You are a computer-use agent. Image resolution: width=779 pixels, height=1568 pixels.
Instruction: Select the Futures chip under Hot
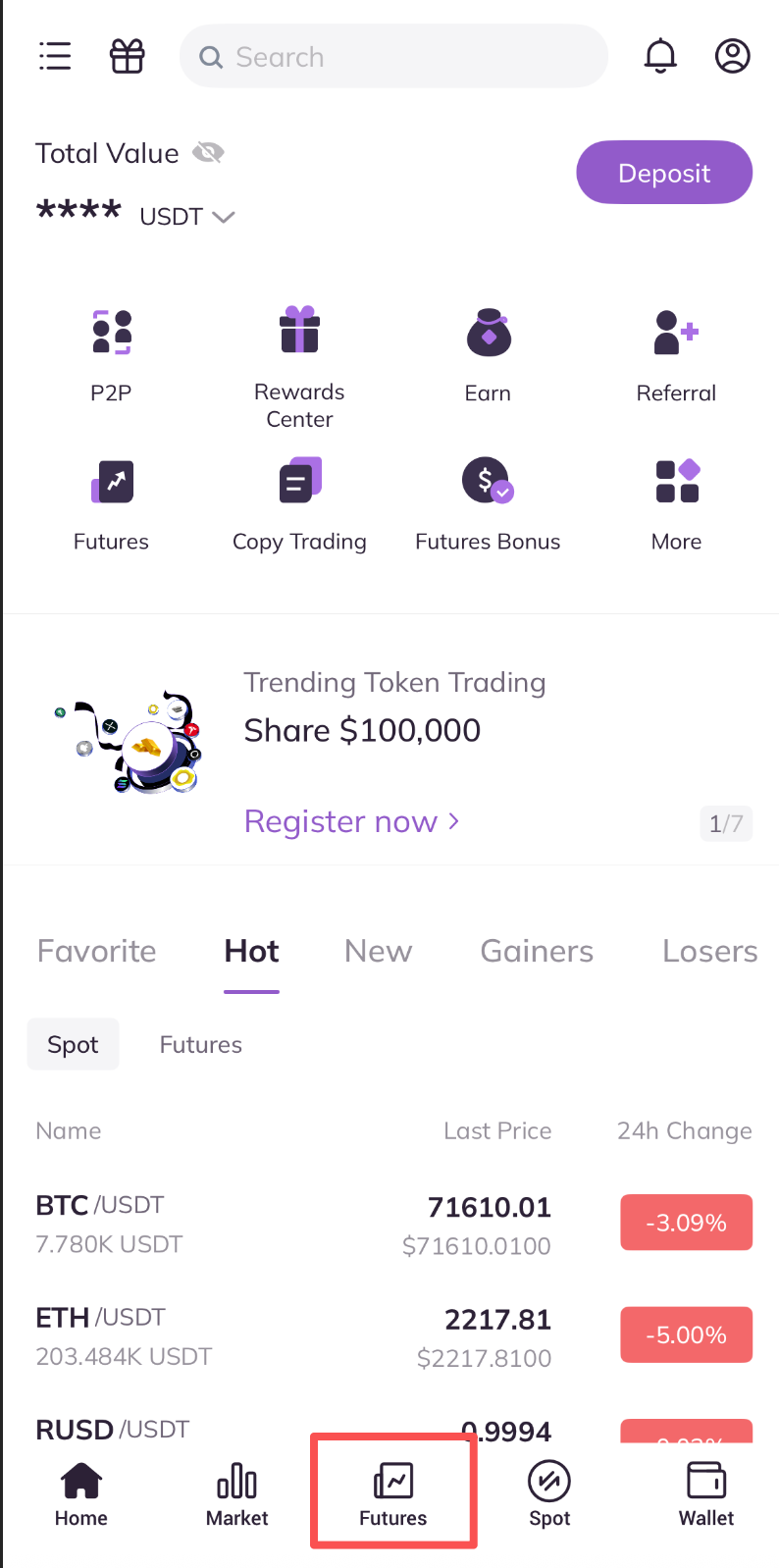[x=200, y=1044]
